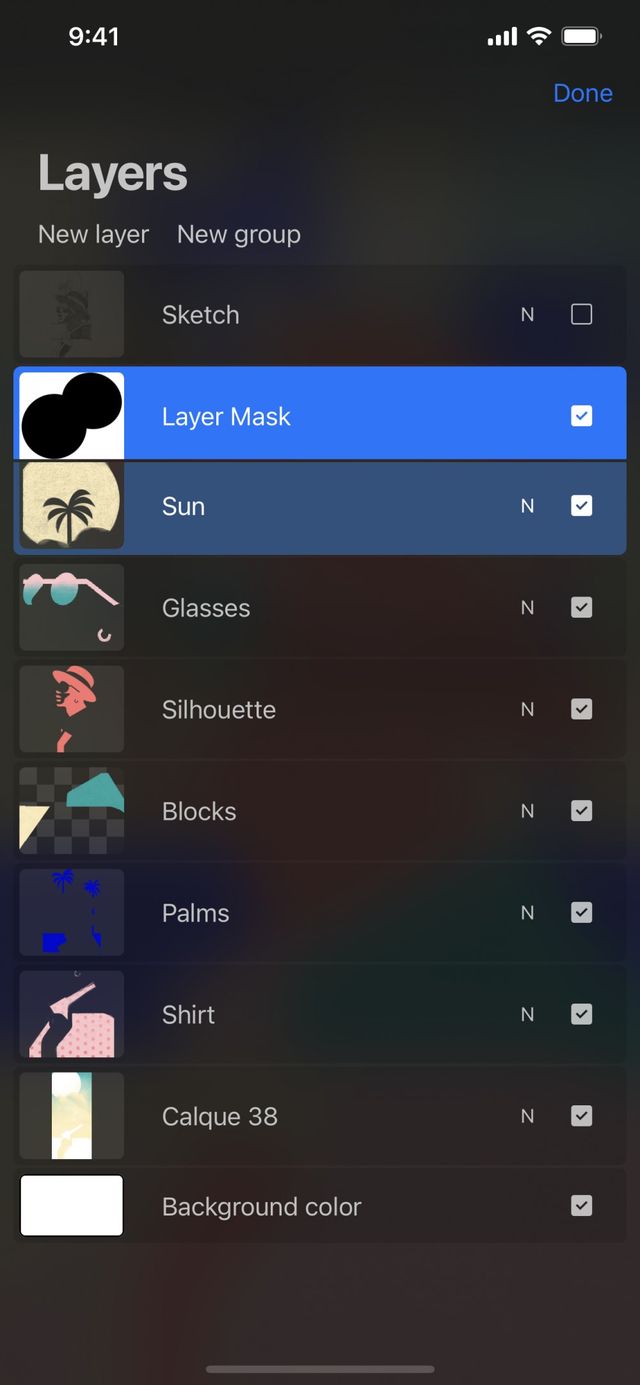
Task: Create a new layer
Action: [93, 234]
